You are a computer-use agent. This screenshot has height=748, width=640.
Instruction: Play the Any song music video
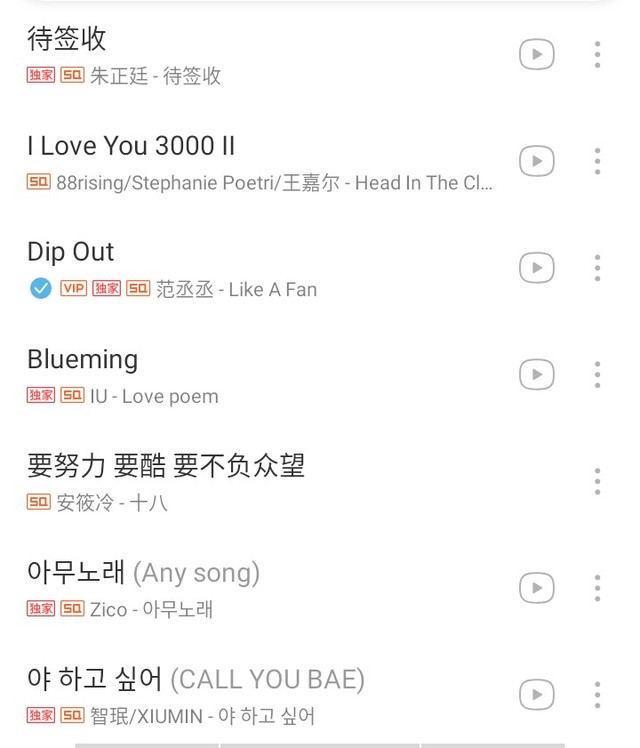point(537,588)
